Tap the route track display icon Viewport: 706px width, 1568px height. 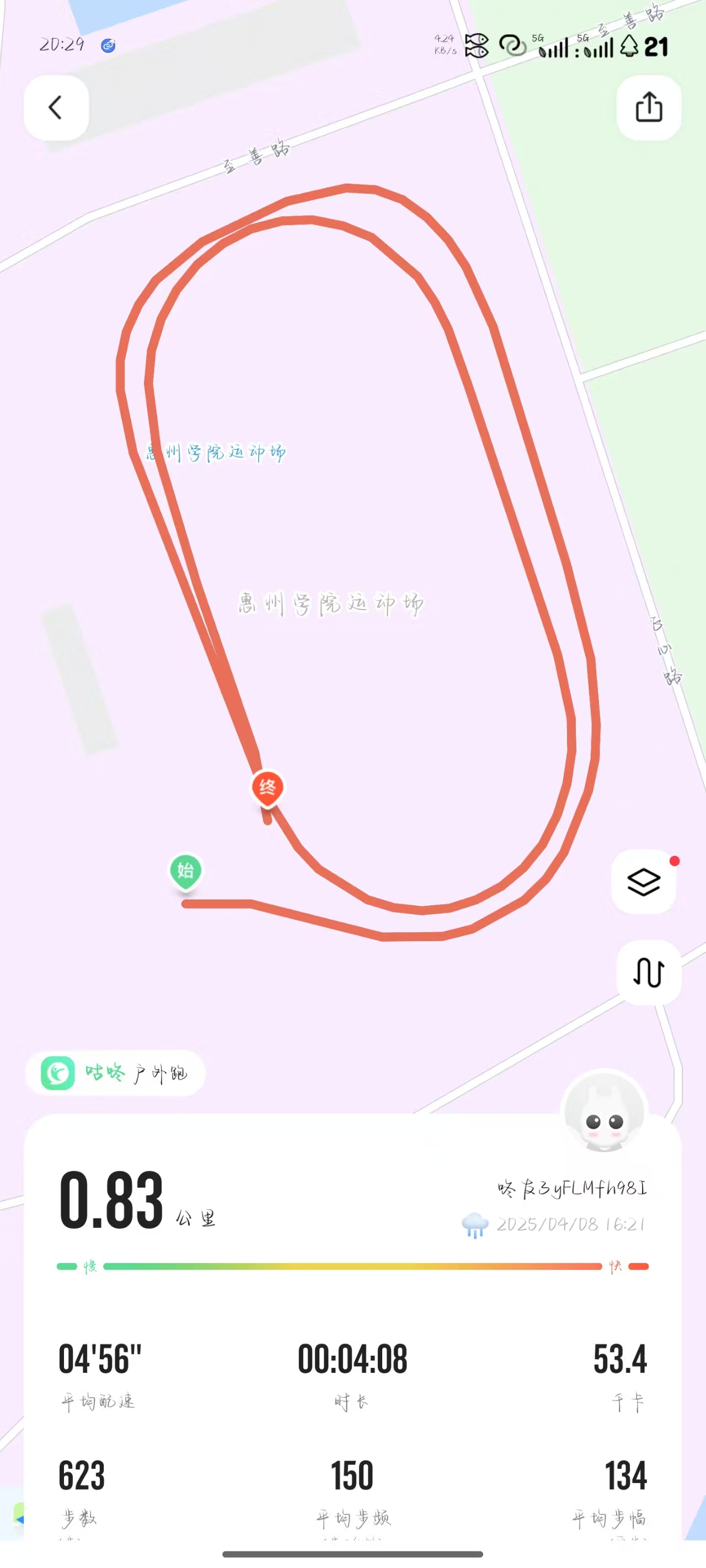(649, 972)
